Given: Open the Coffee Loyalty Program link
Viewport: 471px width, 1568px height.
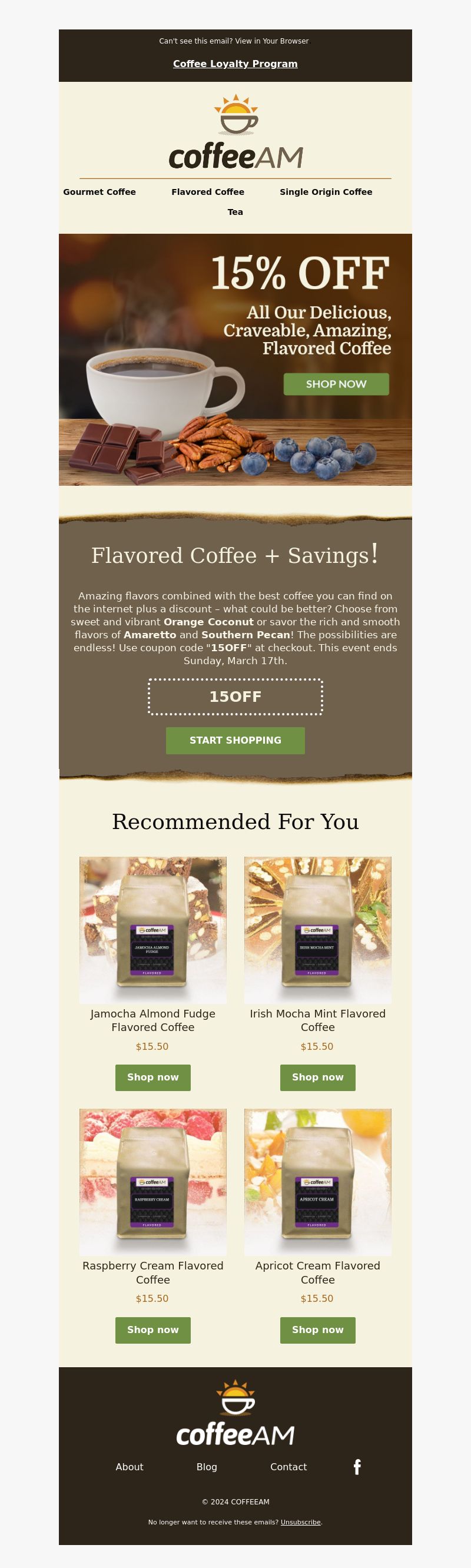Looking at the screenshot, I should pyautogui.click(x=235, y=64).
